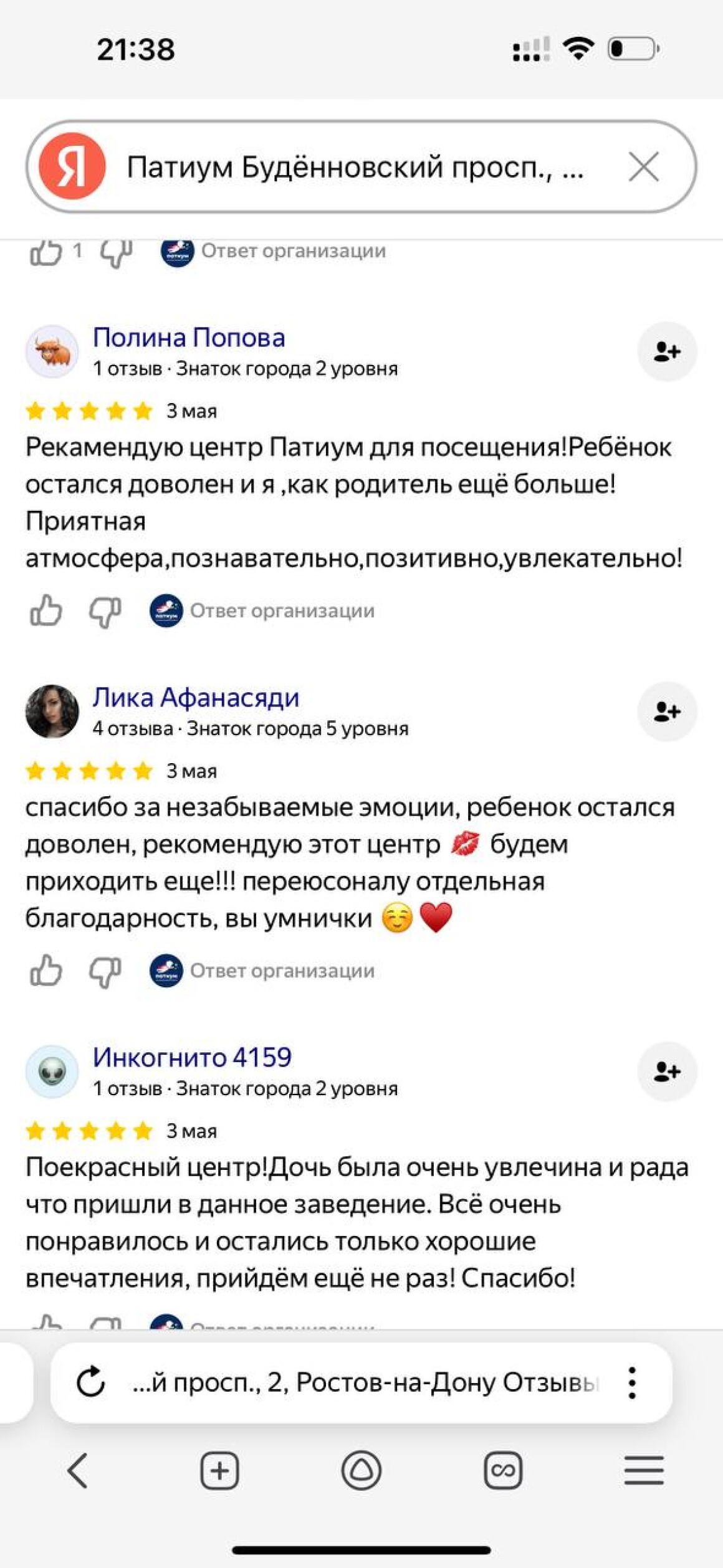This screenshot has height=1568, width=723.
Task: Clear the Yandex search field
Action: (x=643, y=167)
